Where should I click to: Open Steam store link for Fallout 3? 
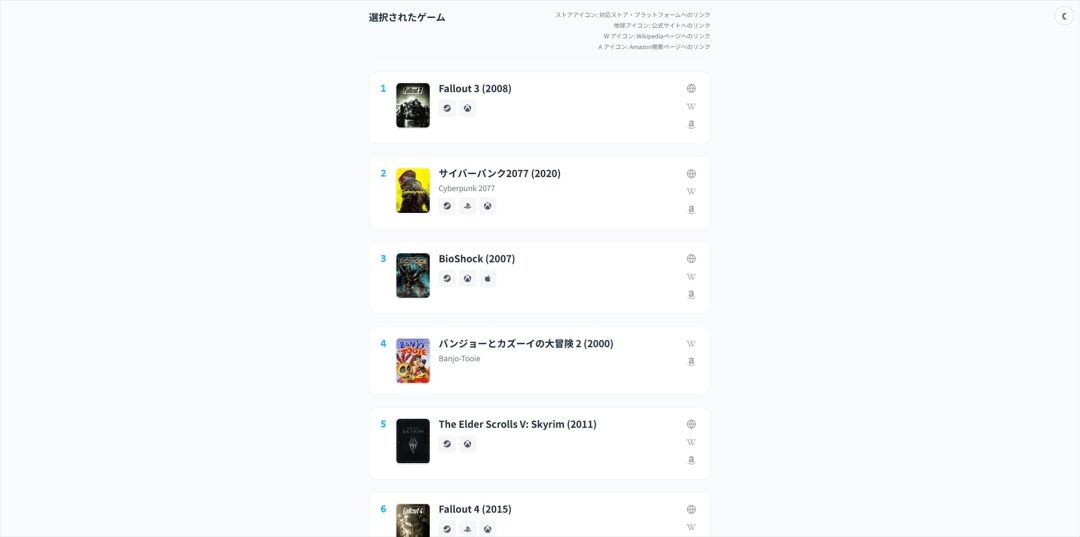click(447, 108)
